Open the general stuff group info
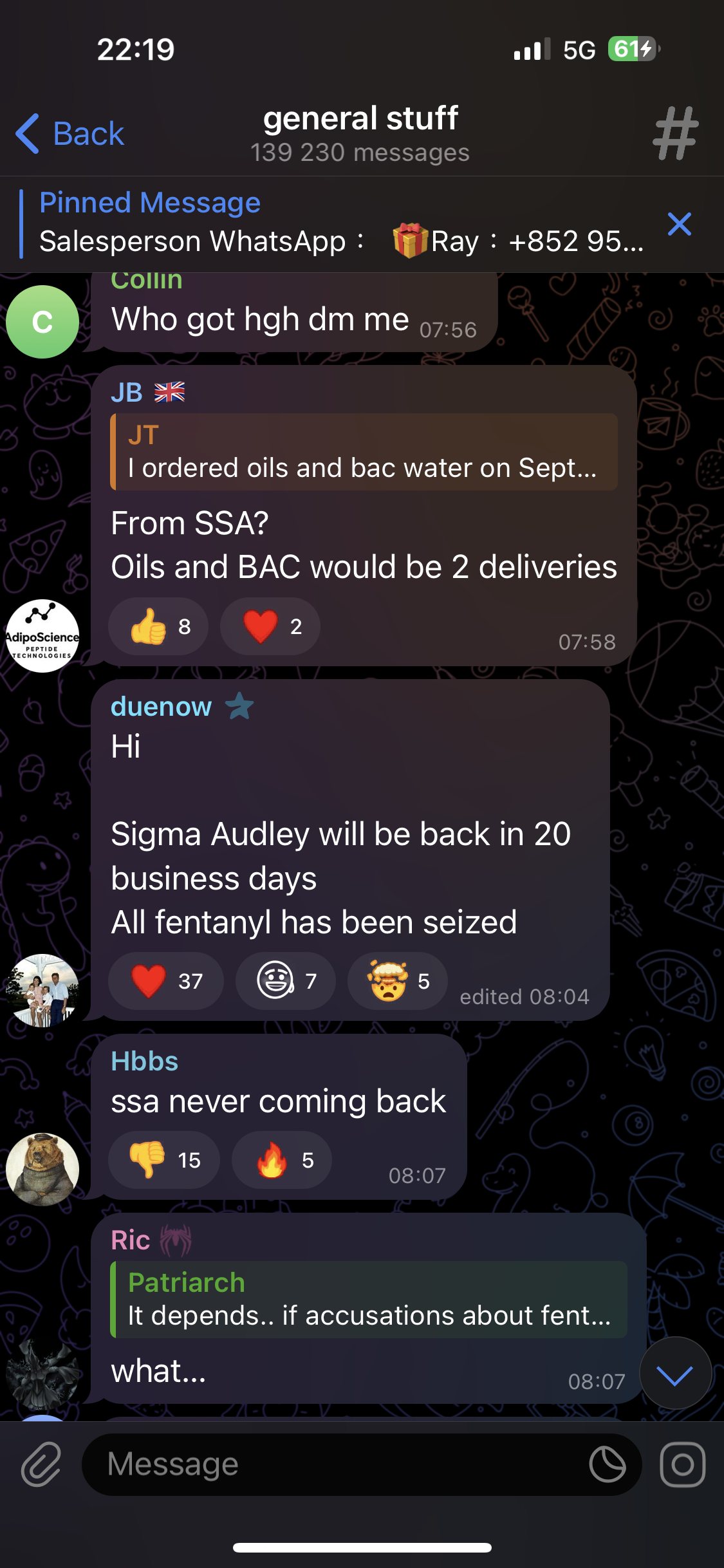This screenshot has width=724, height=1568. [360, 133]
